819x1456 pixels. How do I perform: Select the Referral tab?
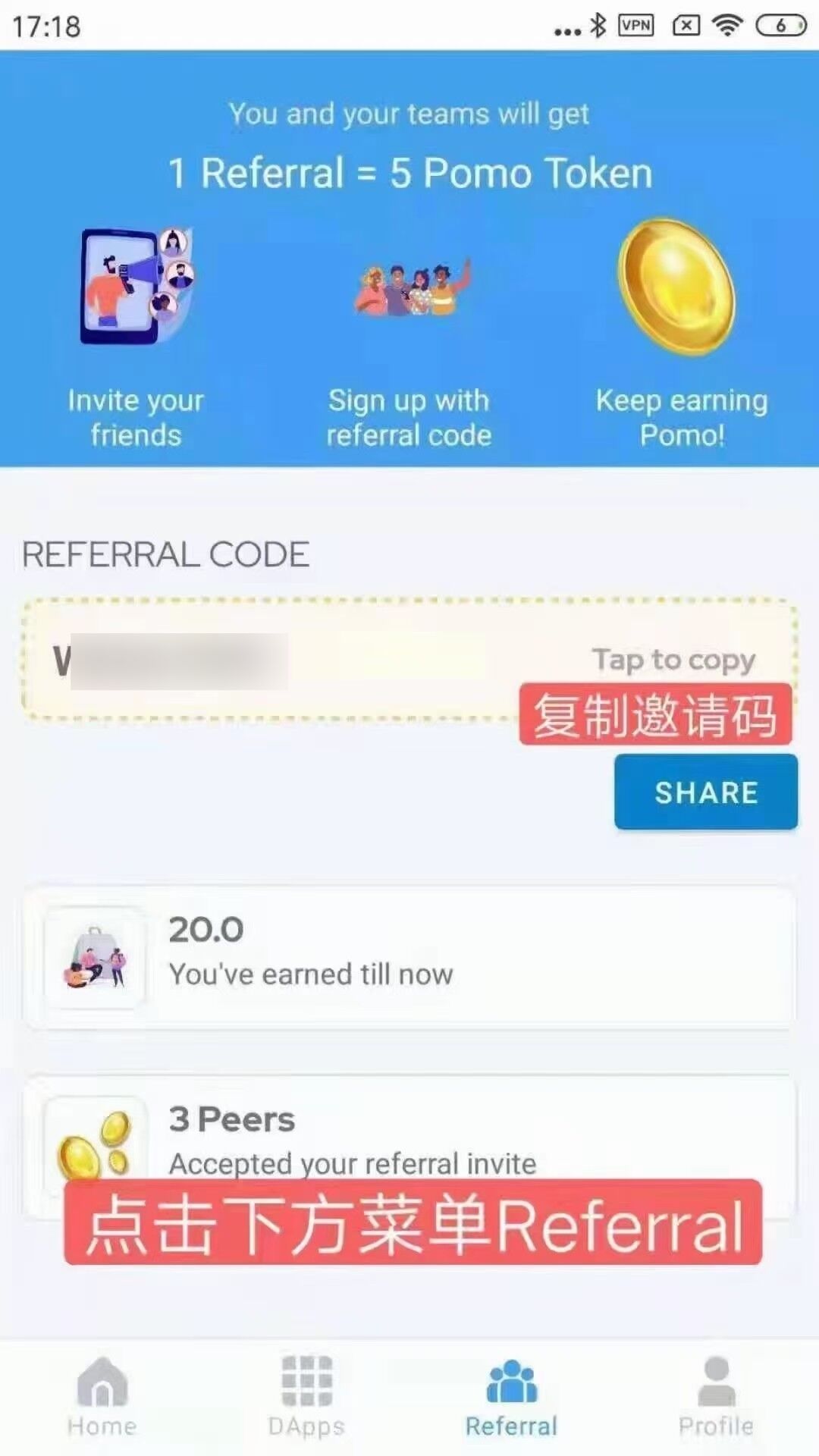(x=511, y=1397)
